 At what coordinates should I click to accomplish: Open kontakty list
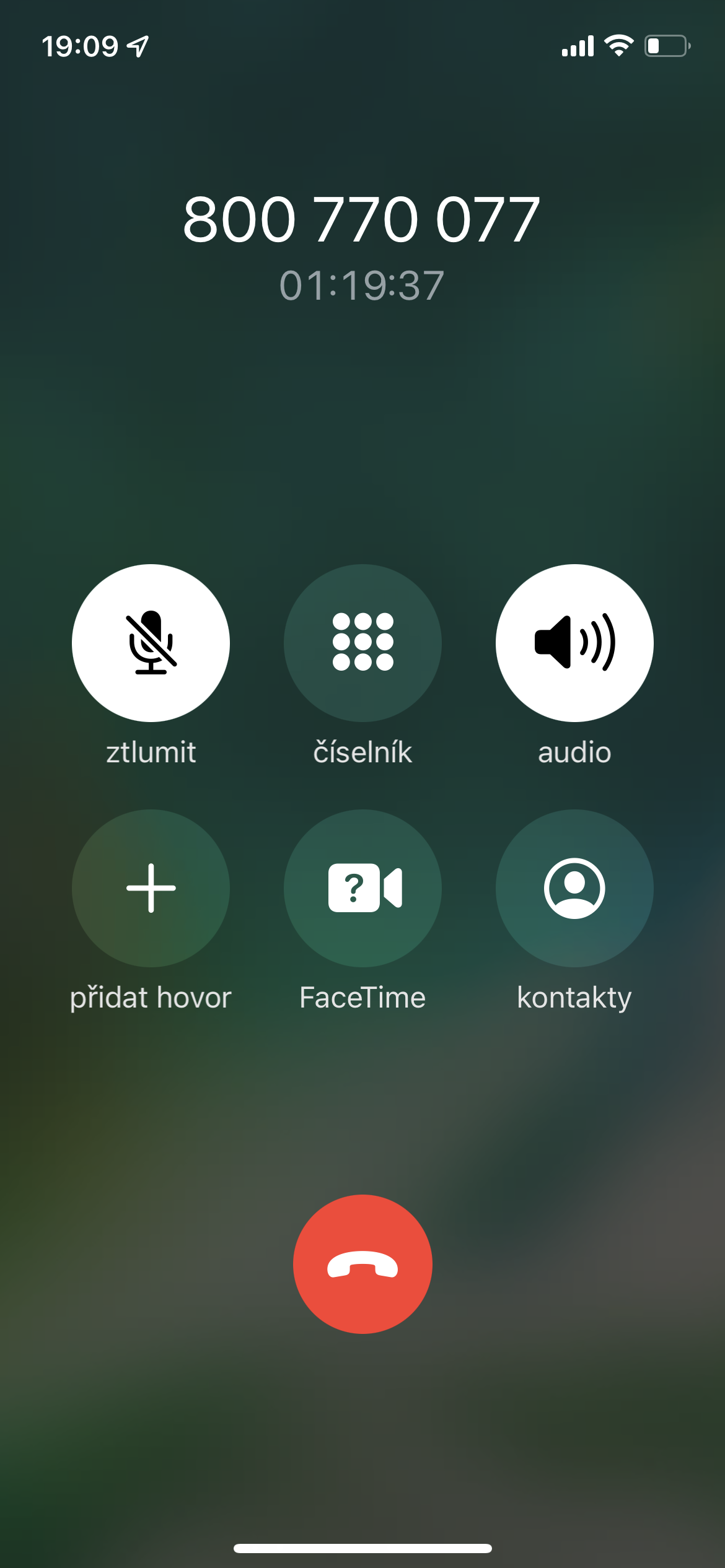(x=574, y=888)
